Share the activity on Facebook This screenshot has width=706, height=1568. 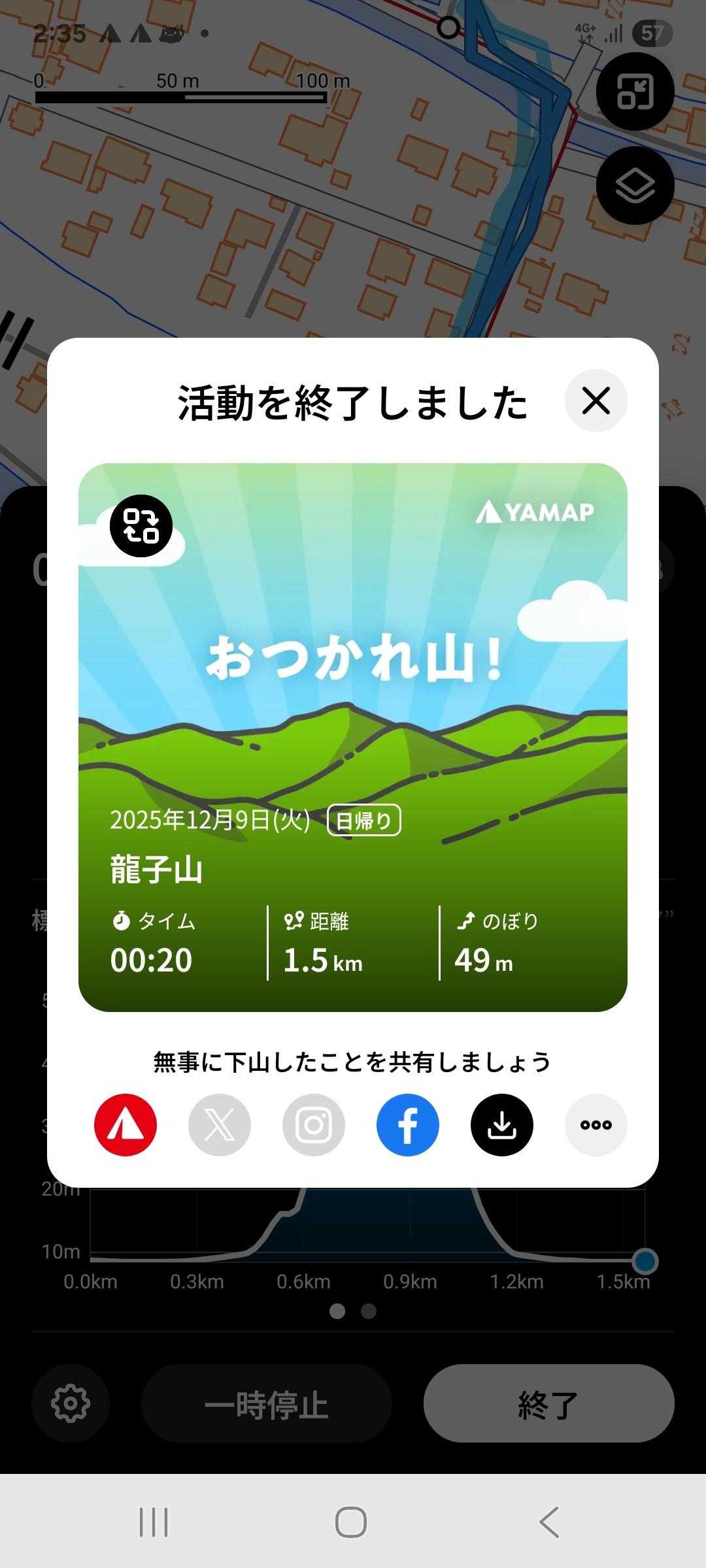(408, 1125)
